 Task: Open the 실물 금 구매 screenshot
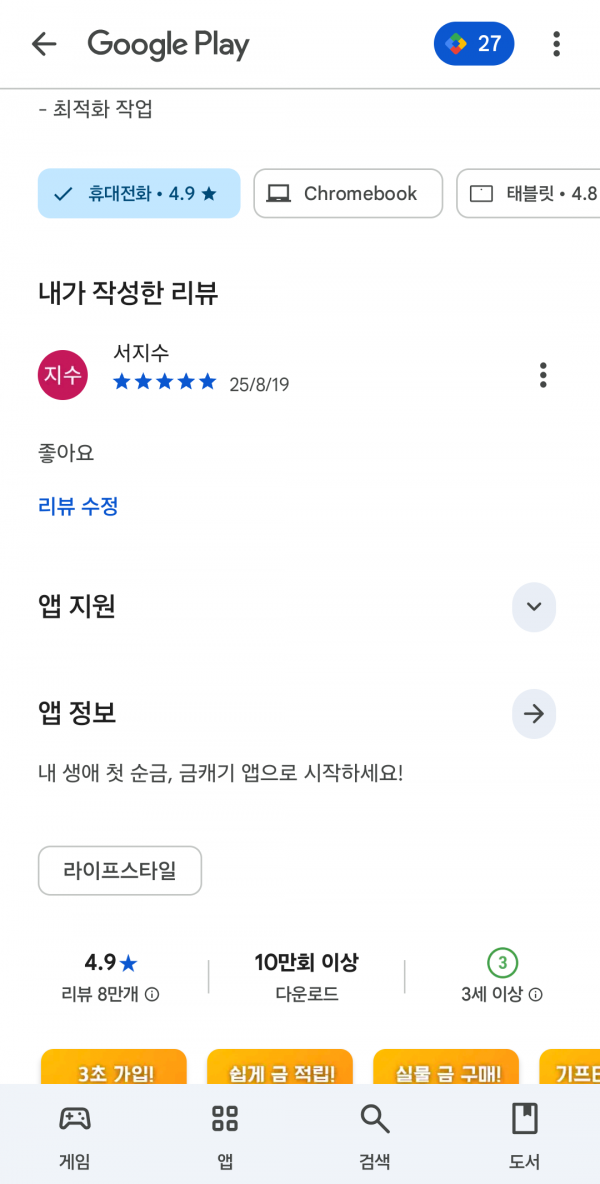tap(446, 1067)
